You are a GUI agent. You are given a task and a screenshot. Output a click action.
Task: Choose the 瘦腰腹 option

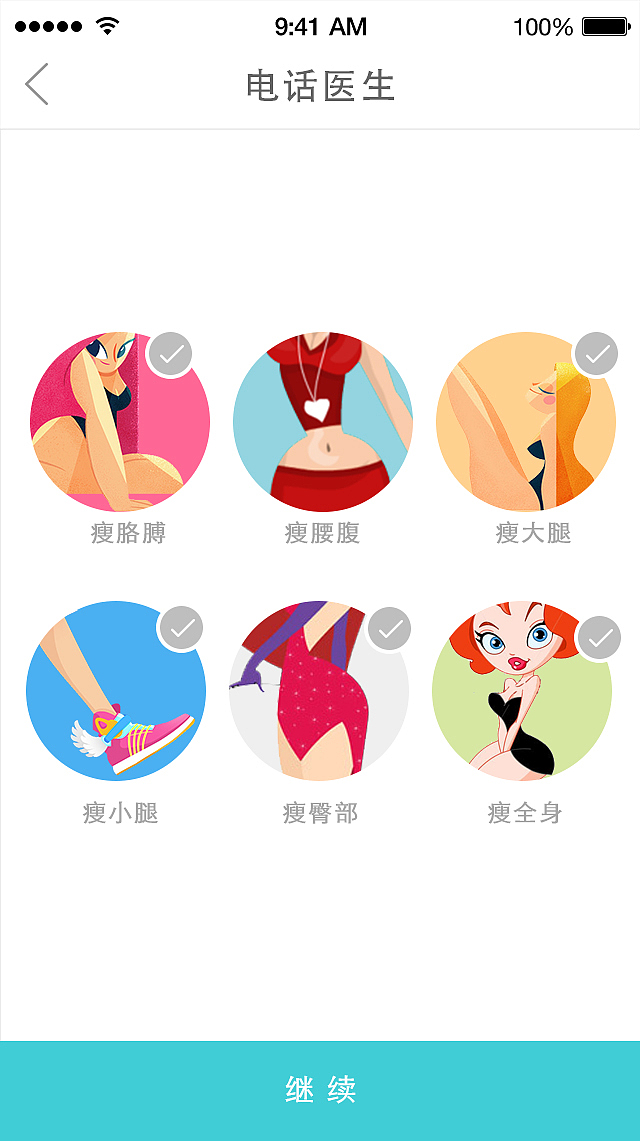pyautogui.click(x=322, y=422)
